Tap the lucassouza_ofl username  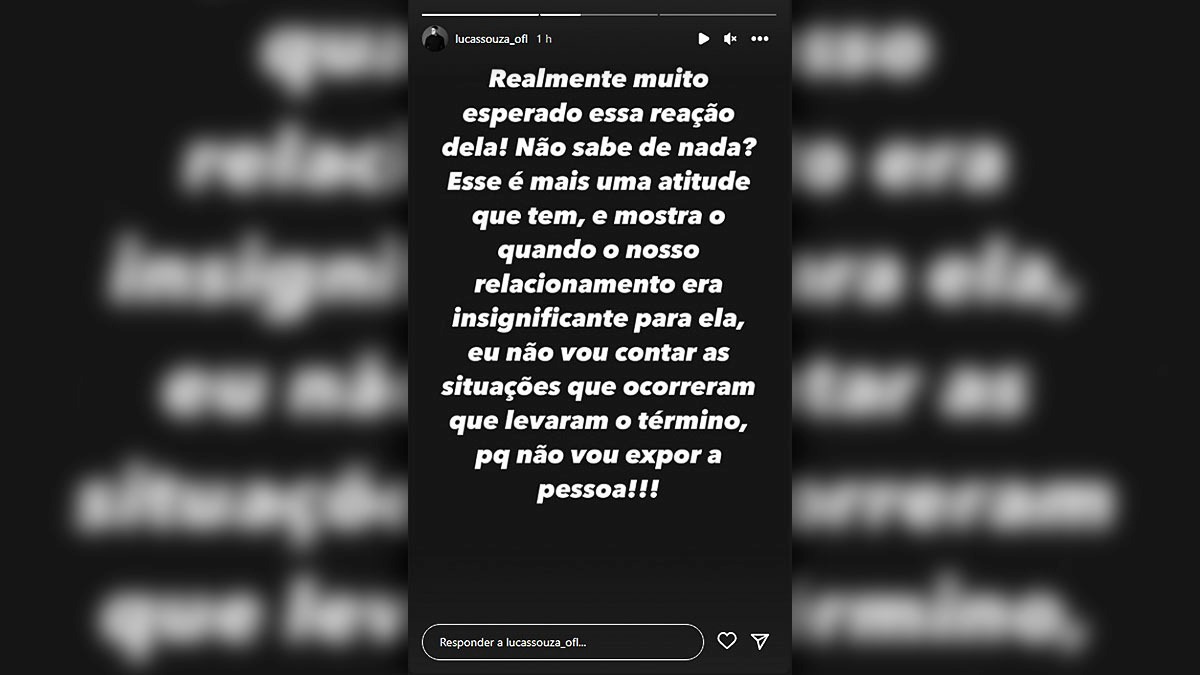pos(491,39)
